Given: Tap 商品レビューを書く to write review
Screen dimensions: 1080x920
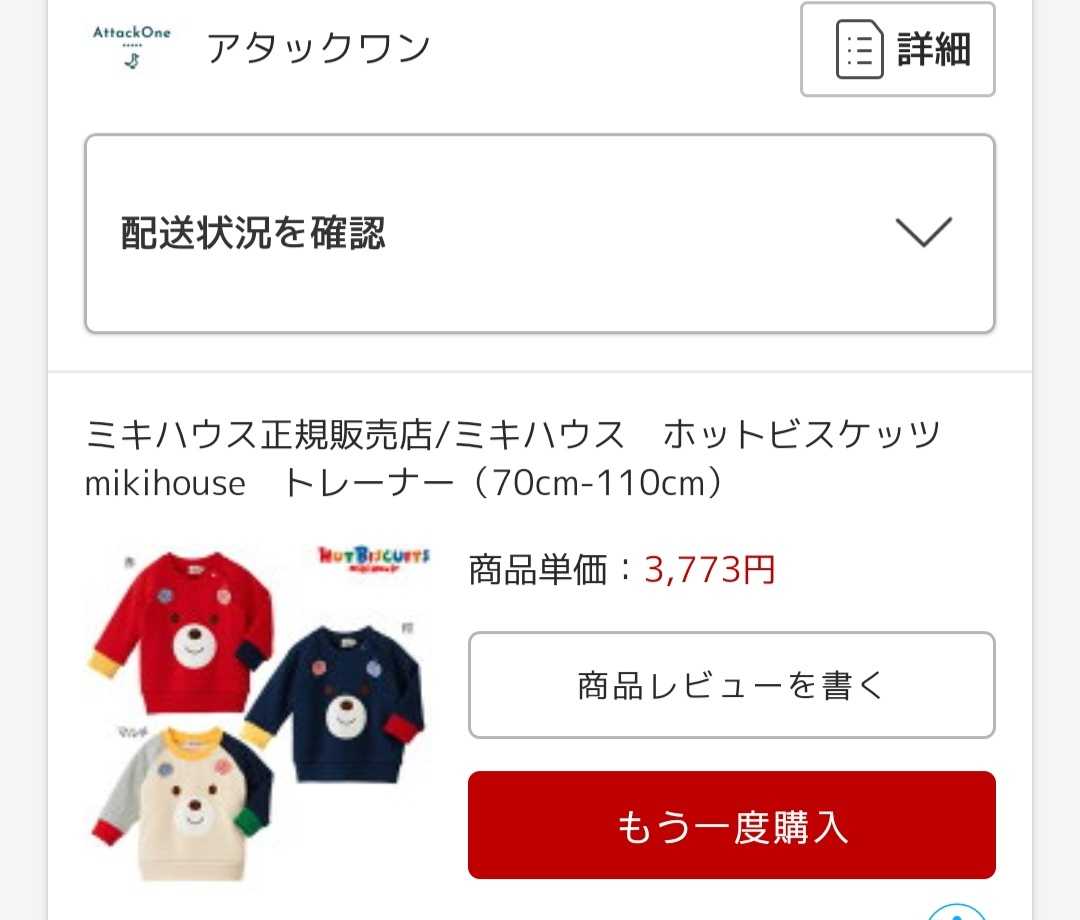Looking at the screenshot, I should pos(731,686).
